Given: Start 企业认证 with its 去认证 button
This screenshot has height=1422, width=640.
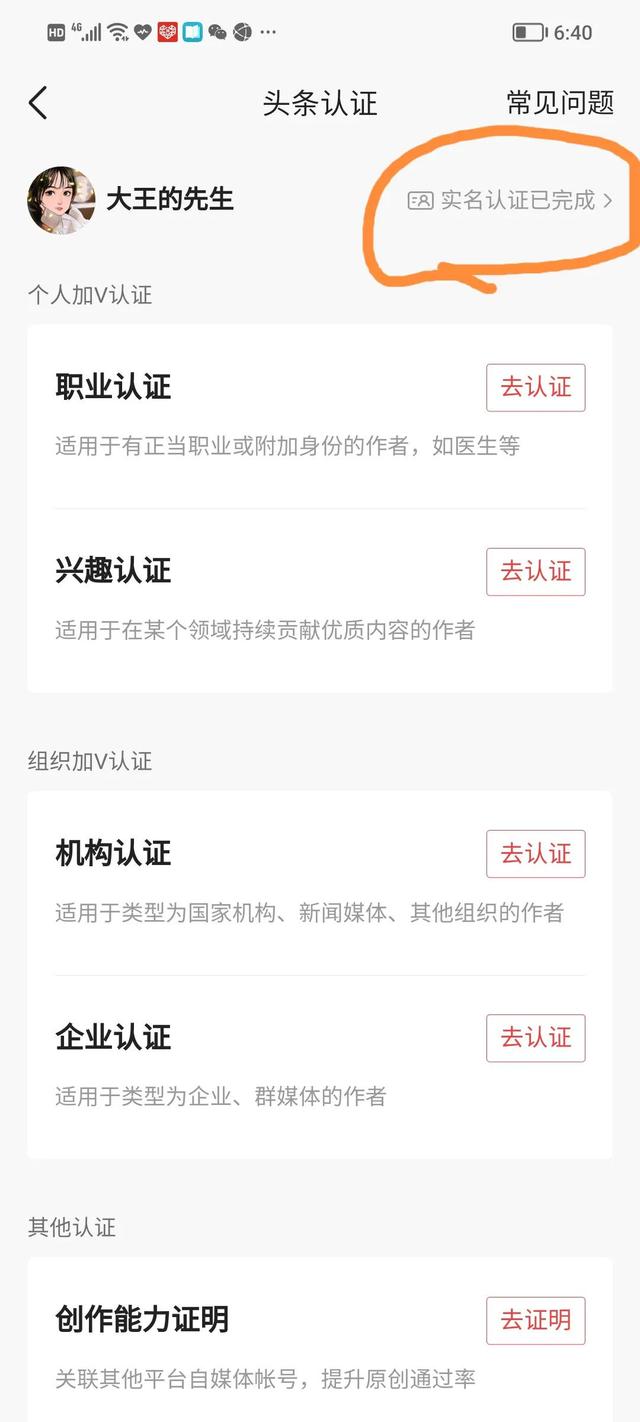Looking at the screenshot, I should point(535,1038).
